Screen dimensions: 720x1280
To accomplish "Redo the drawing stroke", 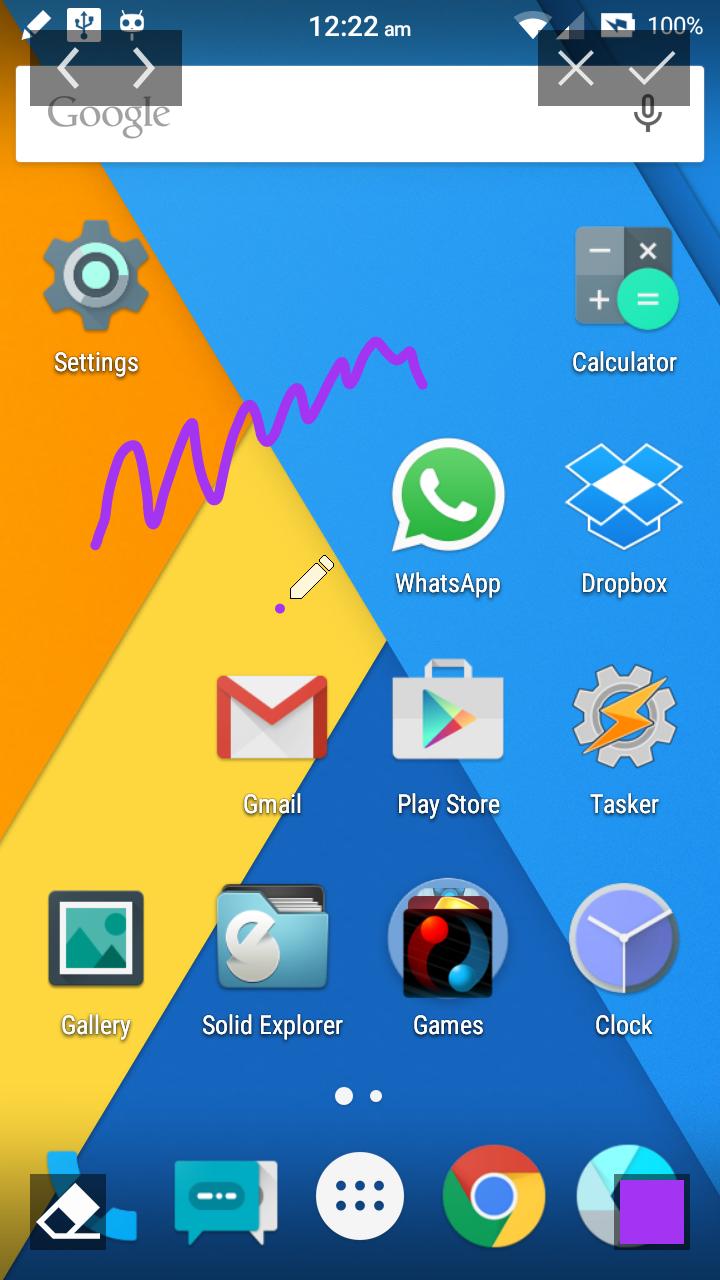I will [144, 68].
